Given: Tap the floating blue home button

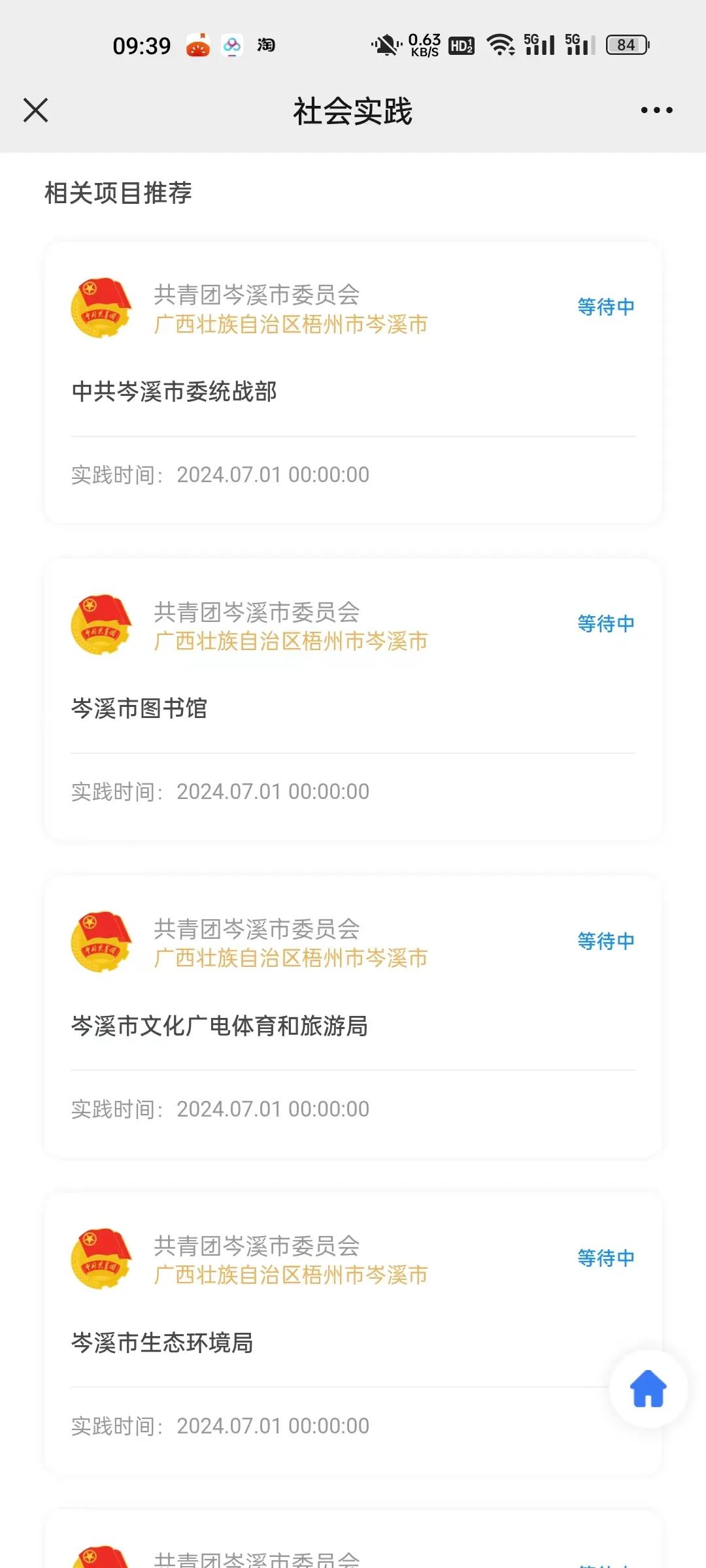Looking at the screenshot, I should pos(648,1388).
